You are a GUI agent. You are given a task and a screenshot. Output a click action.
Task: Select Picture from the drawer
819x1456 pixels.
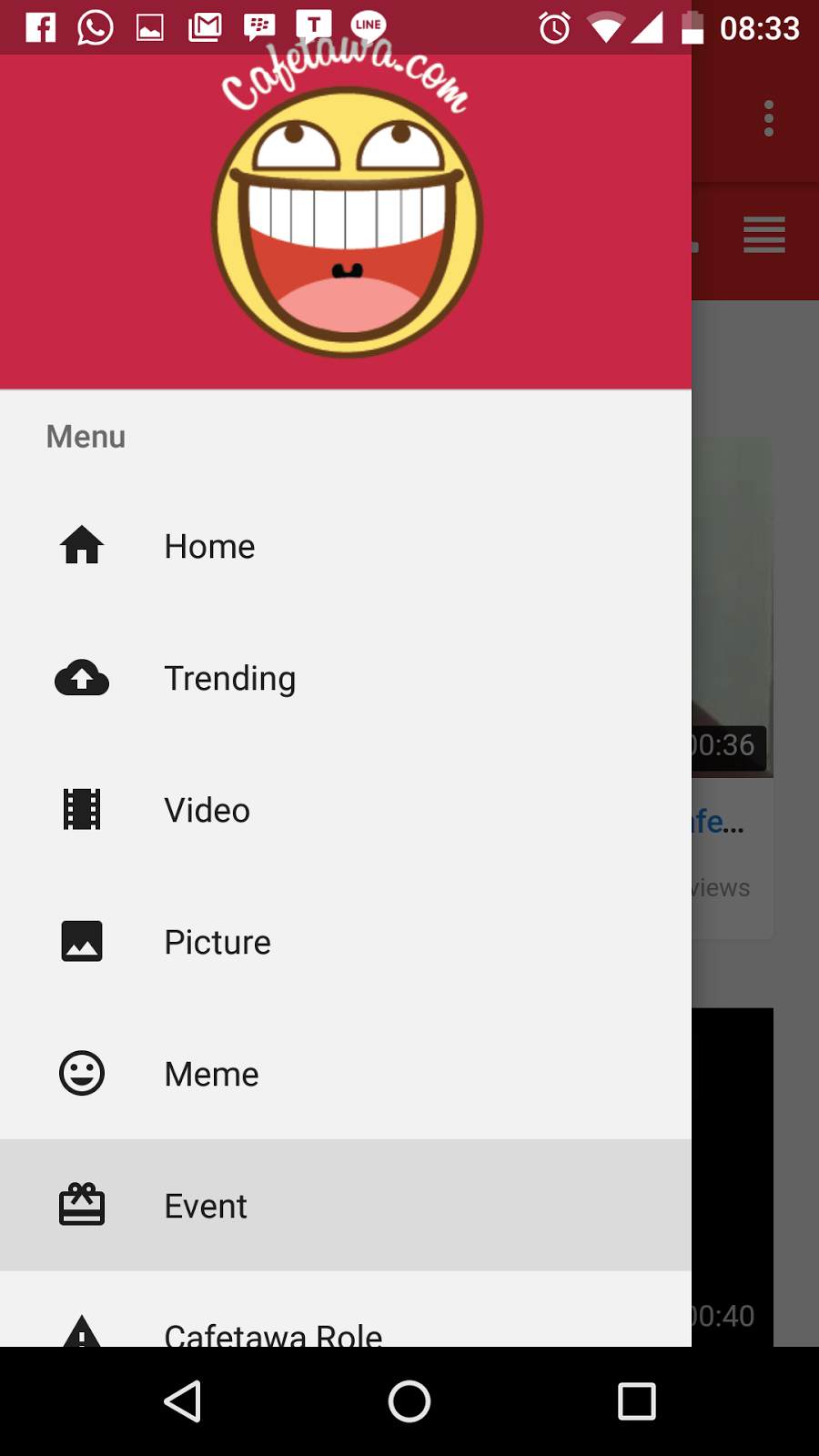[x=217, y=942]
